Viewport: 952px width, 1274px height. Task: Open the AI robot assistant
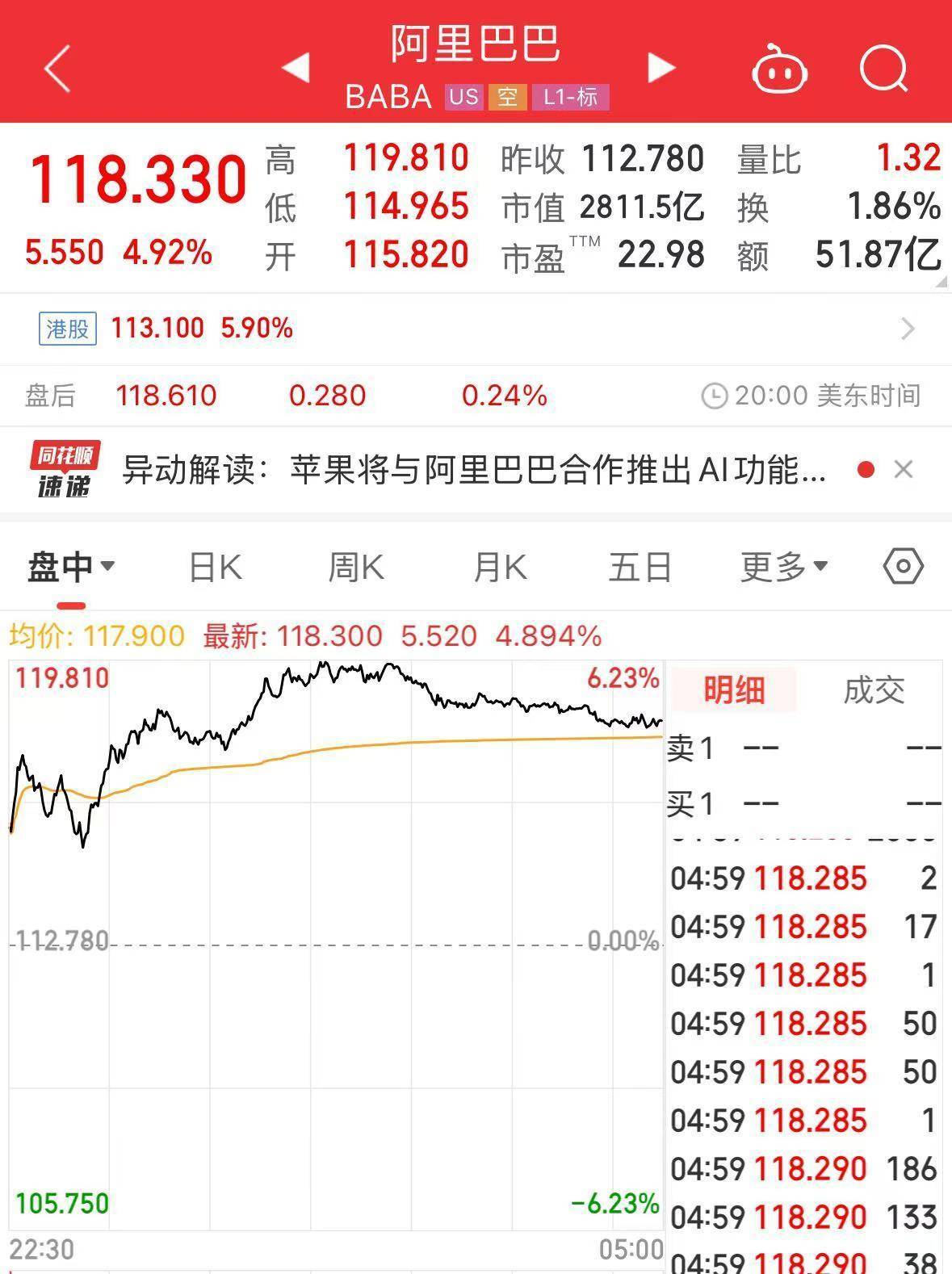779,71
